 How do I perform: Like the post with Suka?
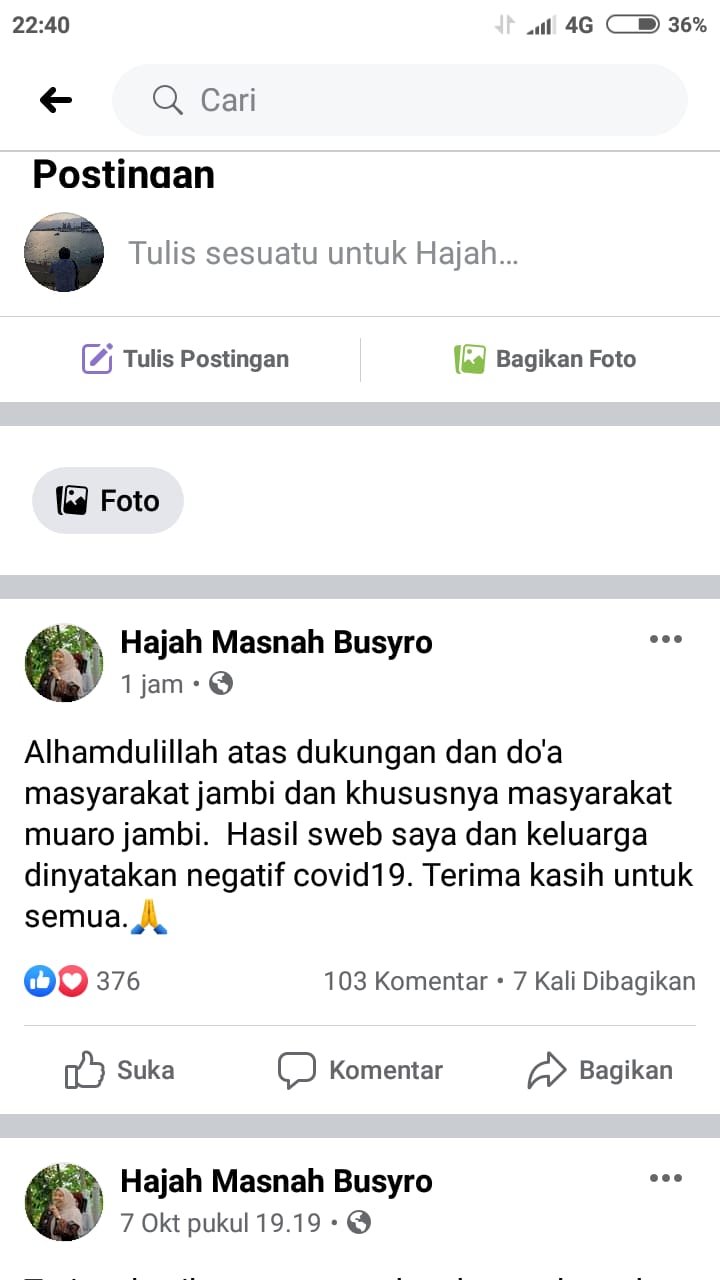pos(120,1070)
